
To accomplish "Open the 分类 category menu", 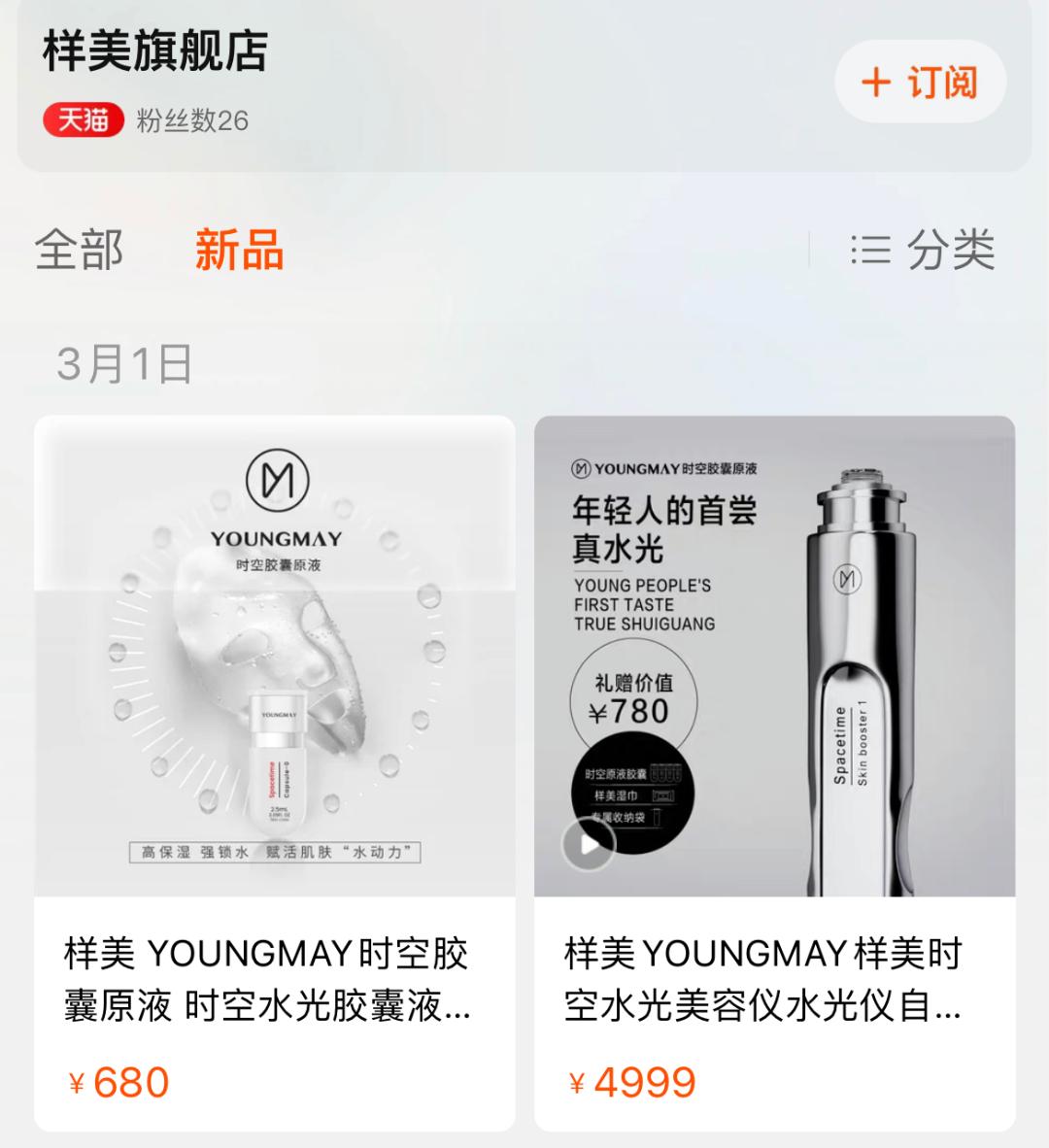I will (922, 251).
